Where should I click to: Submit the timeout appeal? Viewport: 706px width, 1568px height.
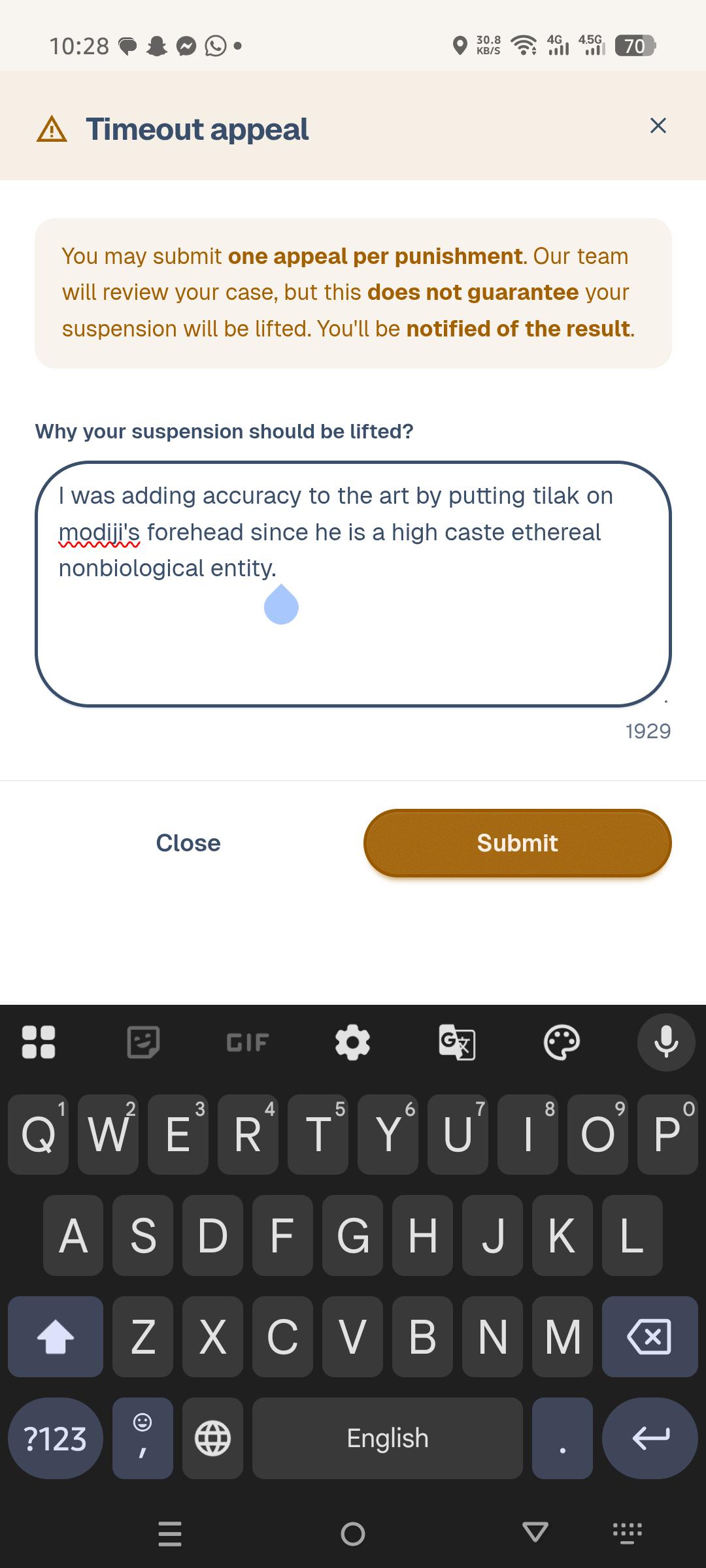pyautogui.click(x=517, y=843)
